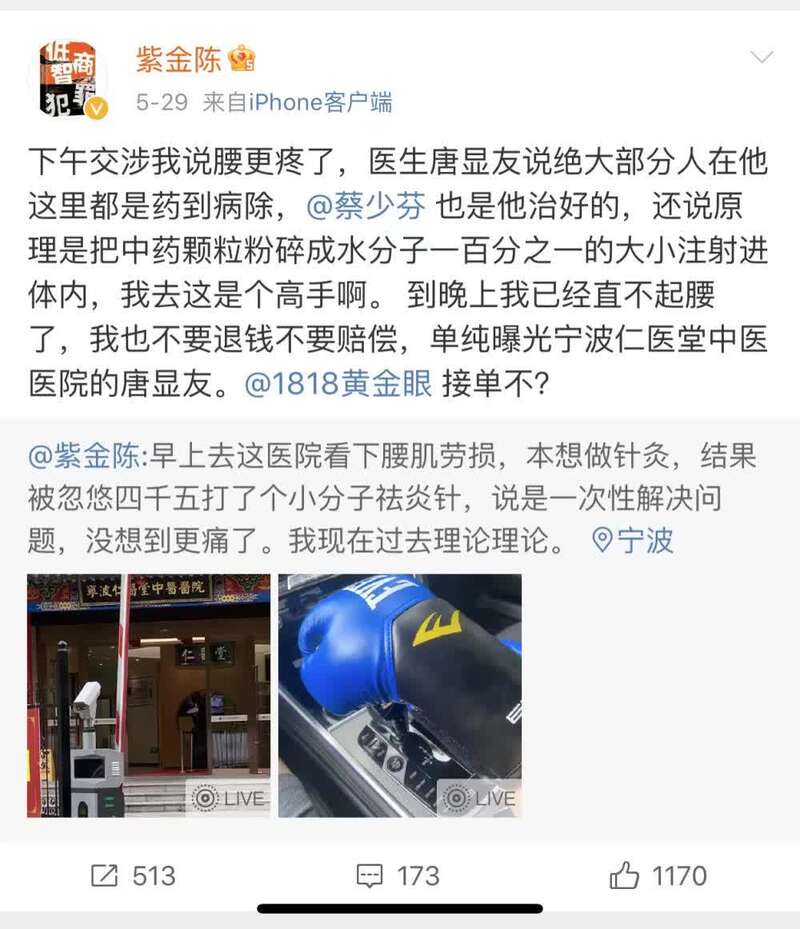The width and height of the screenshot is (800, 929).
Task: Open 紫金陈's profile avatar
Action: 68,79
